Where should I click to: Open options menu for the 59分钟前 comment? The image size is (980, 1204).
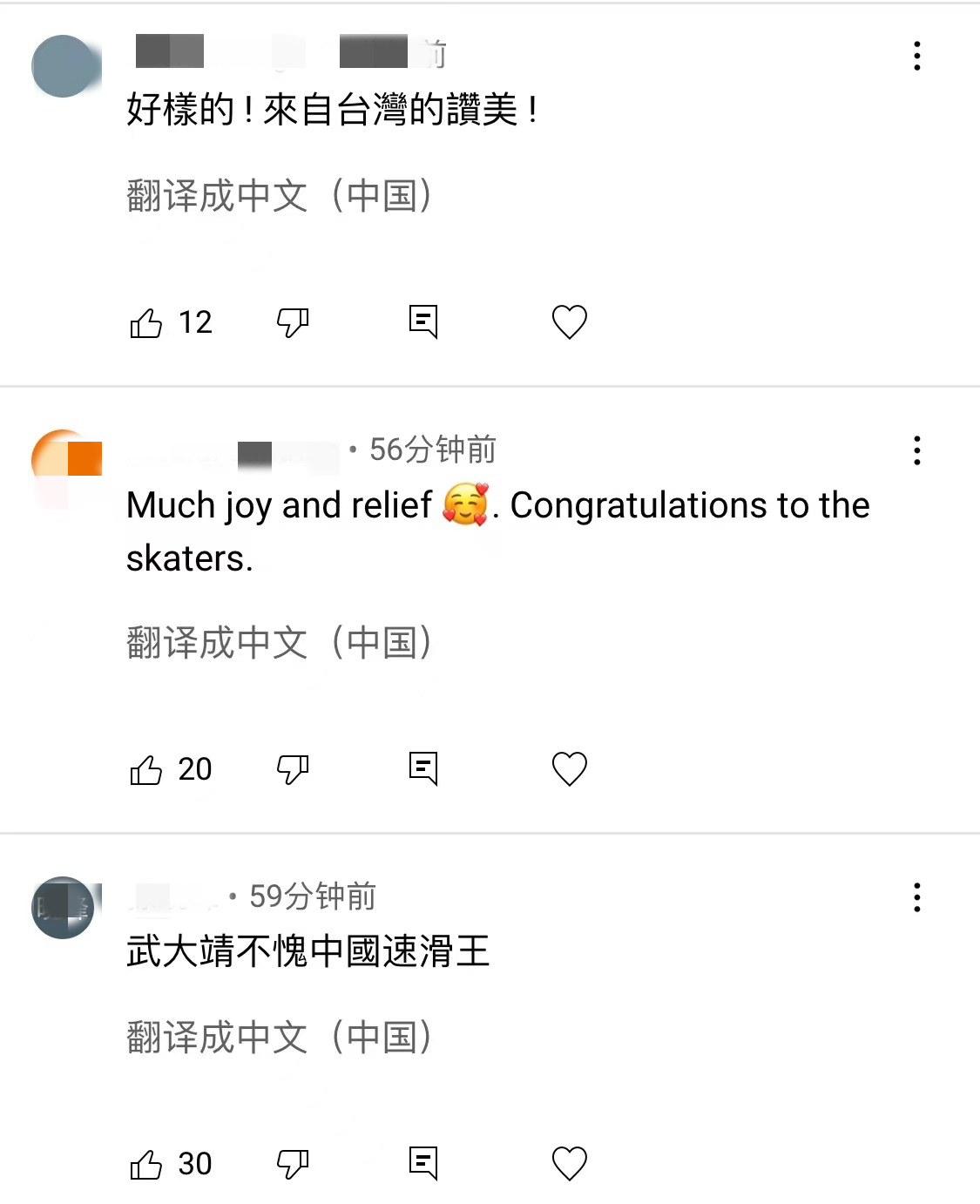point(916,898)
